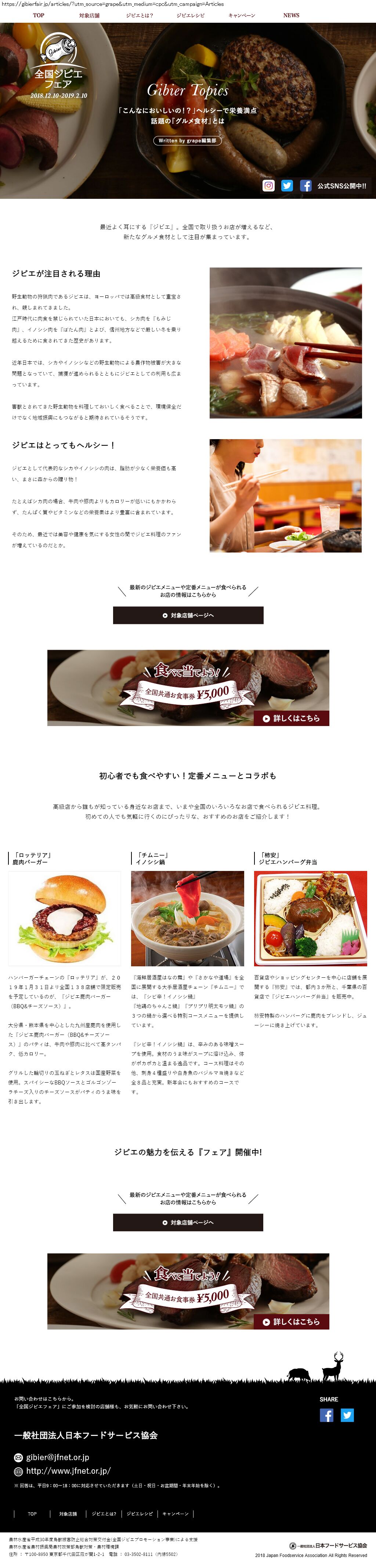The height and width of the screenshot is (1568, 376).
Task: Open ジビエレシピ in the footer menu
Action: click(x=140, y=1513)
